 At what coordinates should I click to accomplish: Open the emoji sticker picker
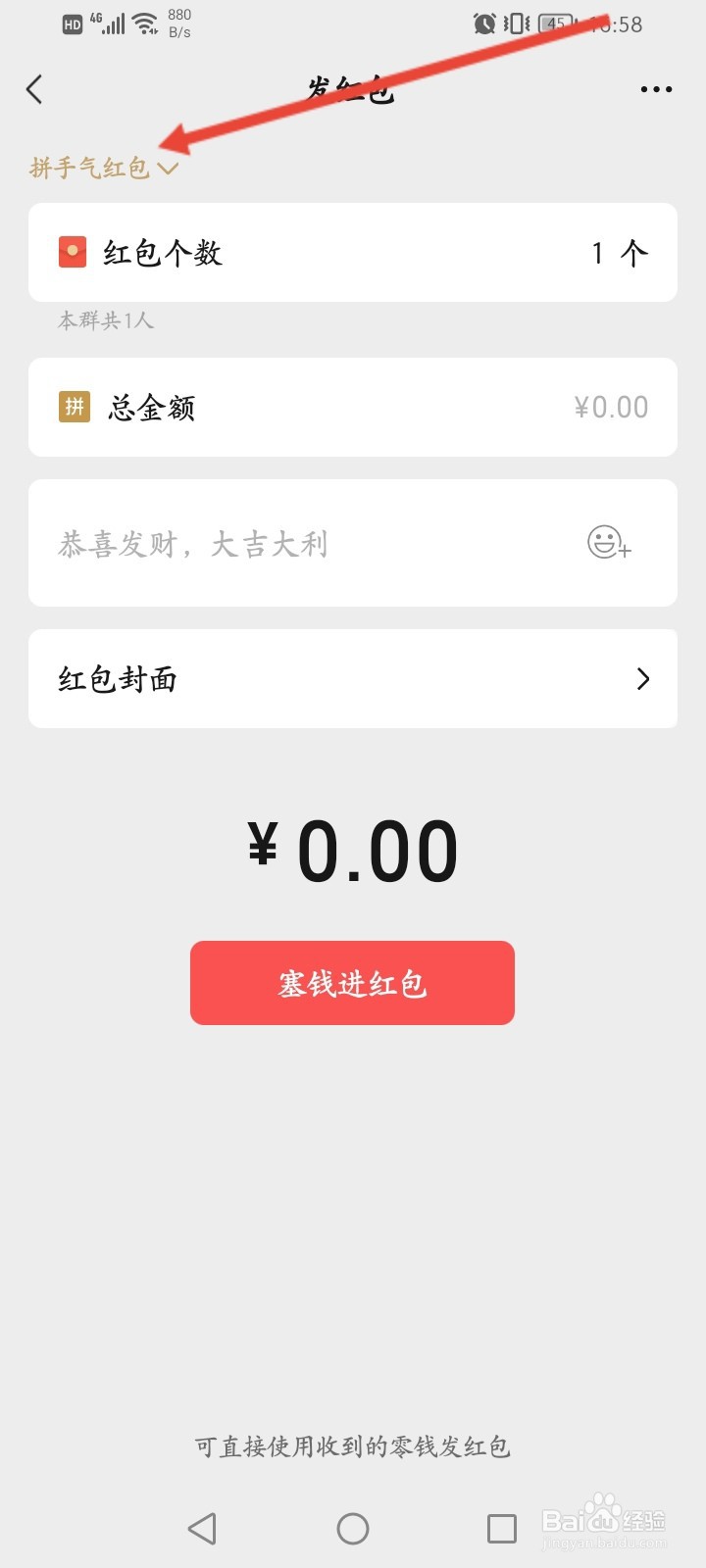pos(608,542)
